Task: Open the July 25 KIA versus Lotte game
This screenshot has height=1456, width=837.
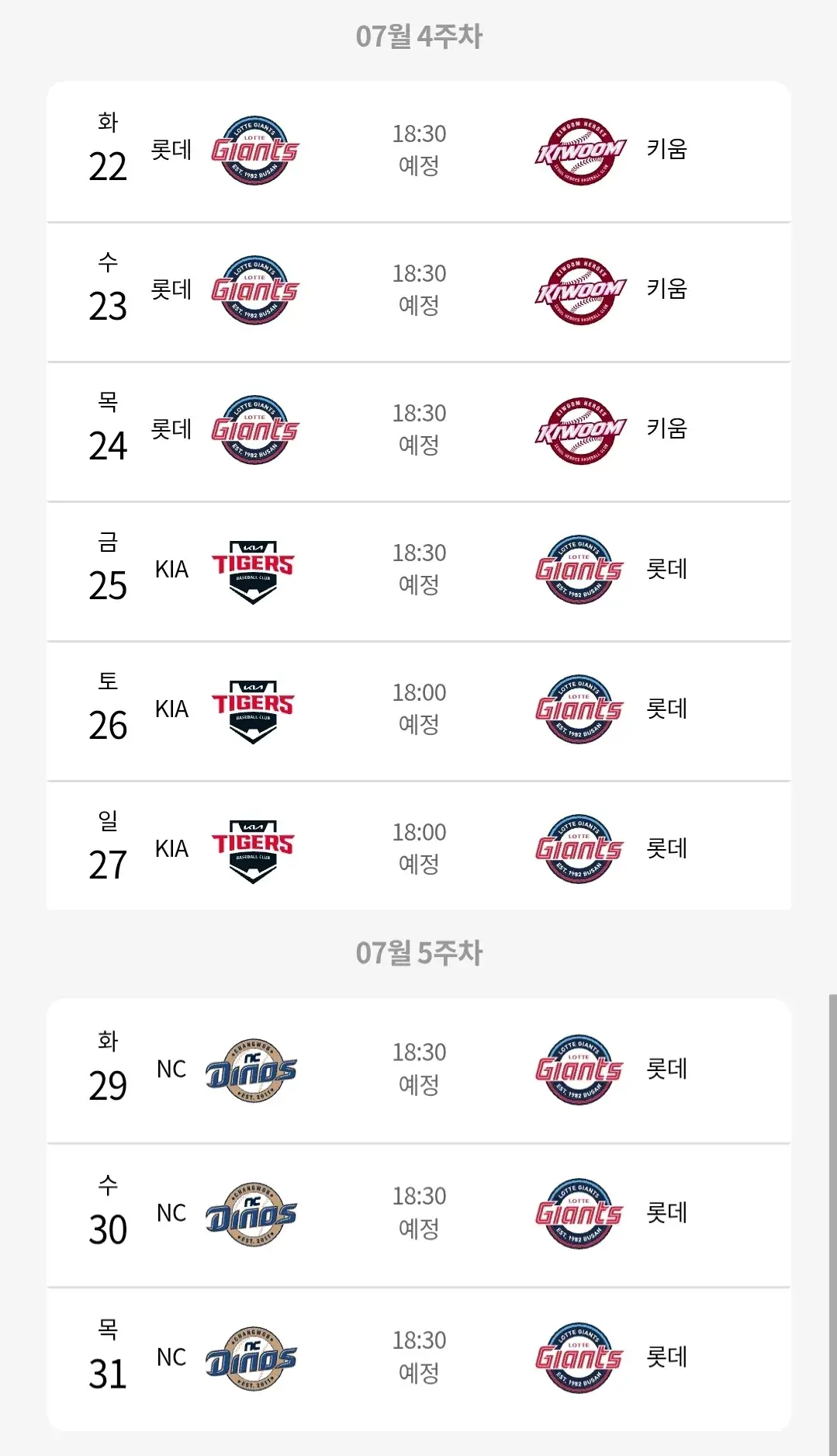Action: click(x=419, y=569)
